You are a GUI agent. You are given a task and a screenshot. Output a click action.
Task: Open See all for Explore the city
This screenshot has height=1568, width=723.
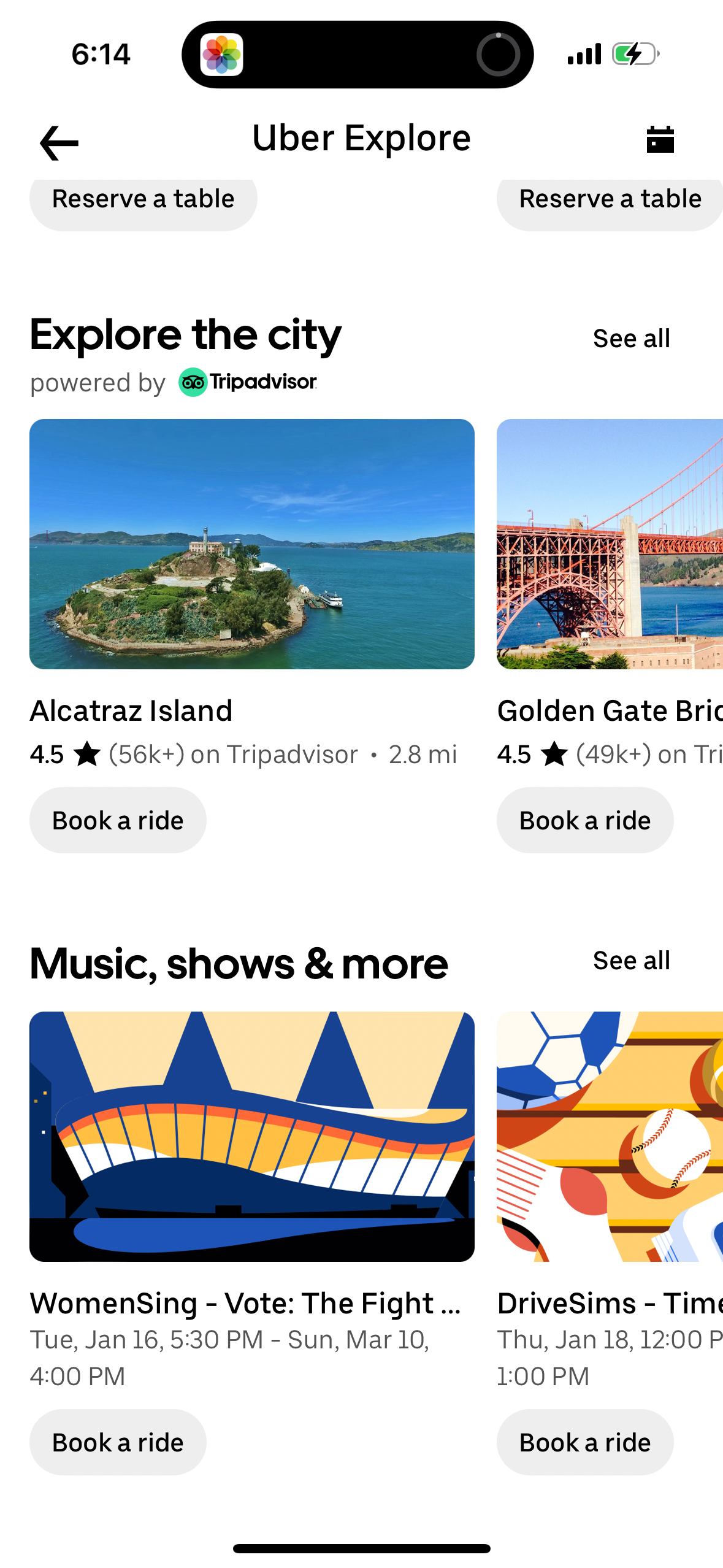pyautogui.click(x=631, y=337)
